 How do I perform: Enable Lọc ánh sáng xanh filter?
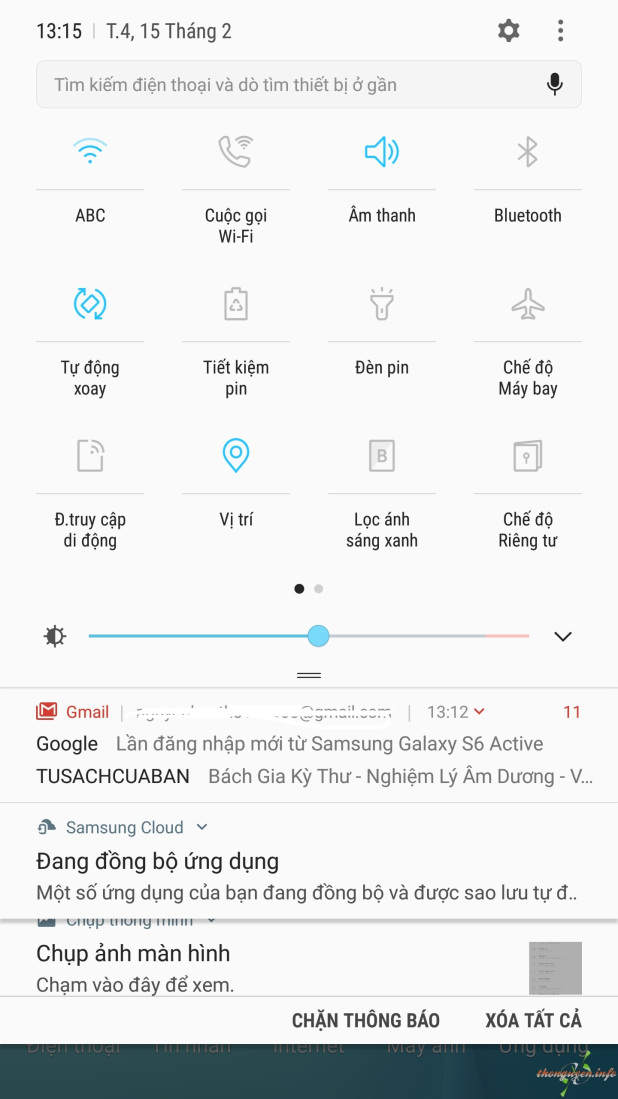pyautogui.click(x=382, y=456)
